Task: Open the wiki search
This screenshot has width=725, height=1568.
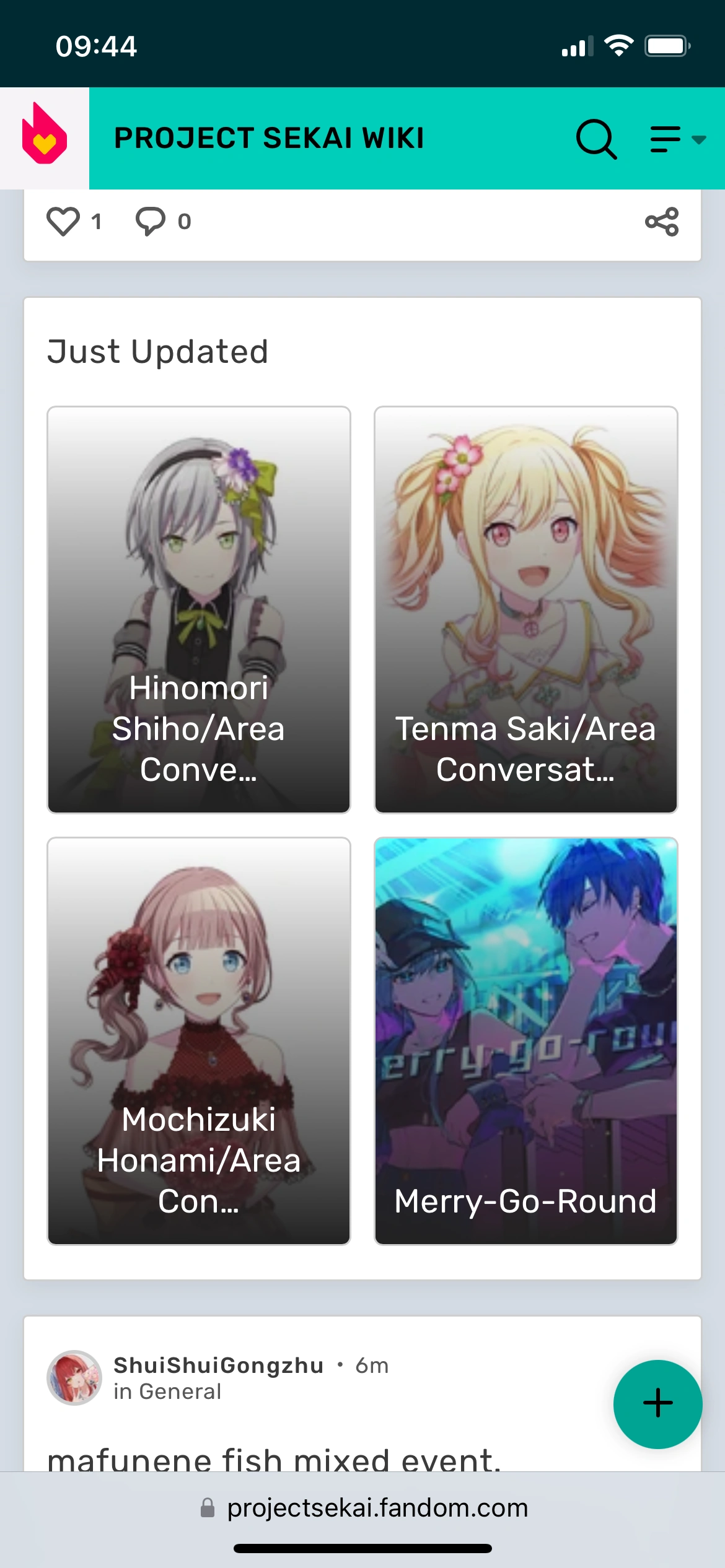Action: click(597, 139)
